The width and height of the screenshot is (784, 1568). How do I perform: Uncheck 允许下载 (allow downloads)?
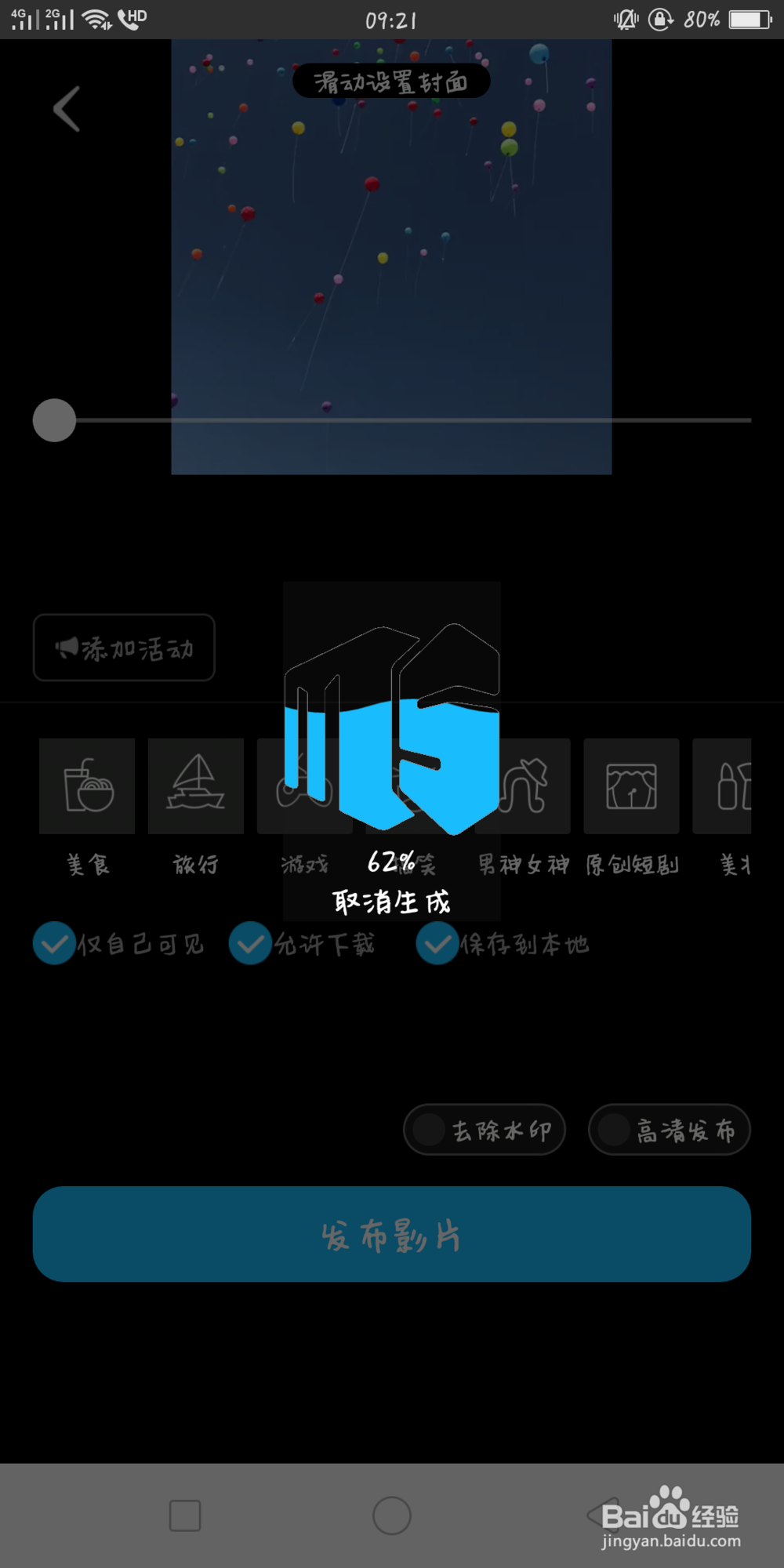coord(249,945)
